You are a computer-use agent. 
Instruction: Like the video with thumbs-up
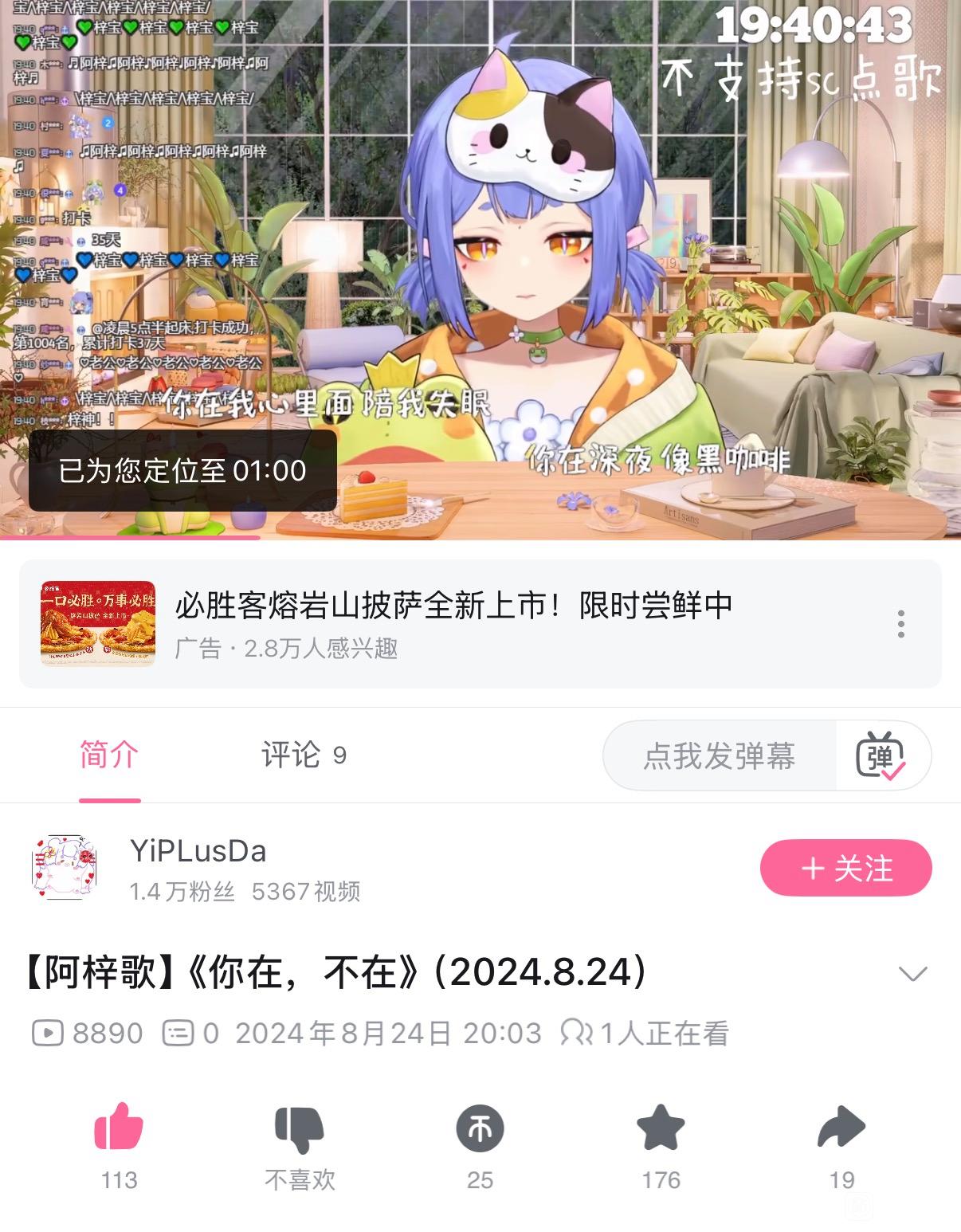[x=119, y=1128]
